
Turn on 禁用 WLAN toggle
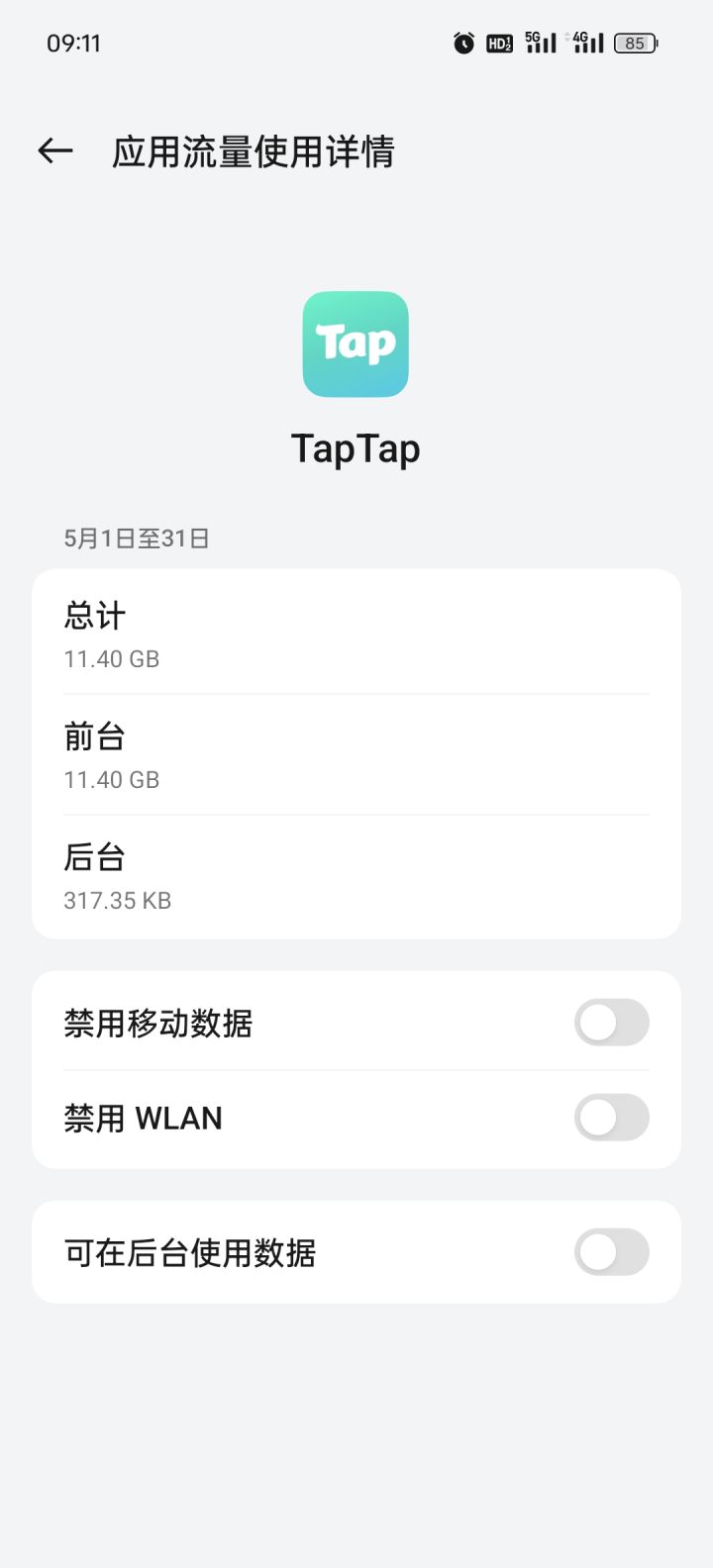pyautogui.click(x=611, y=1118)
